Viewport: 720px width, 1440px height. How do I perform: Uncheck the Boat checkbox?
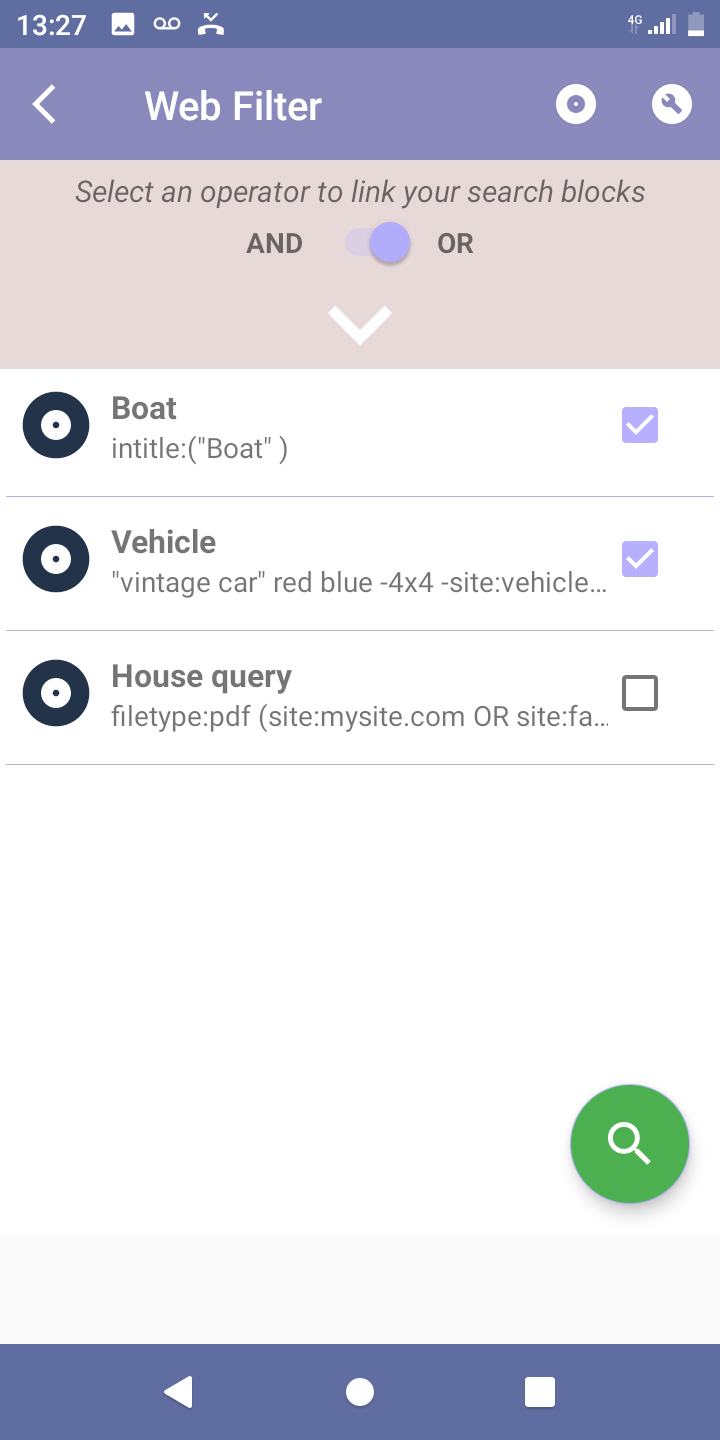[x=640, y=426]
